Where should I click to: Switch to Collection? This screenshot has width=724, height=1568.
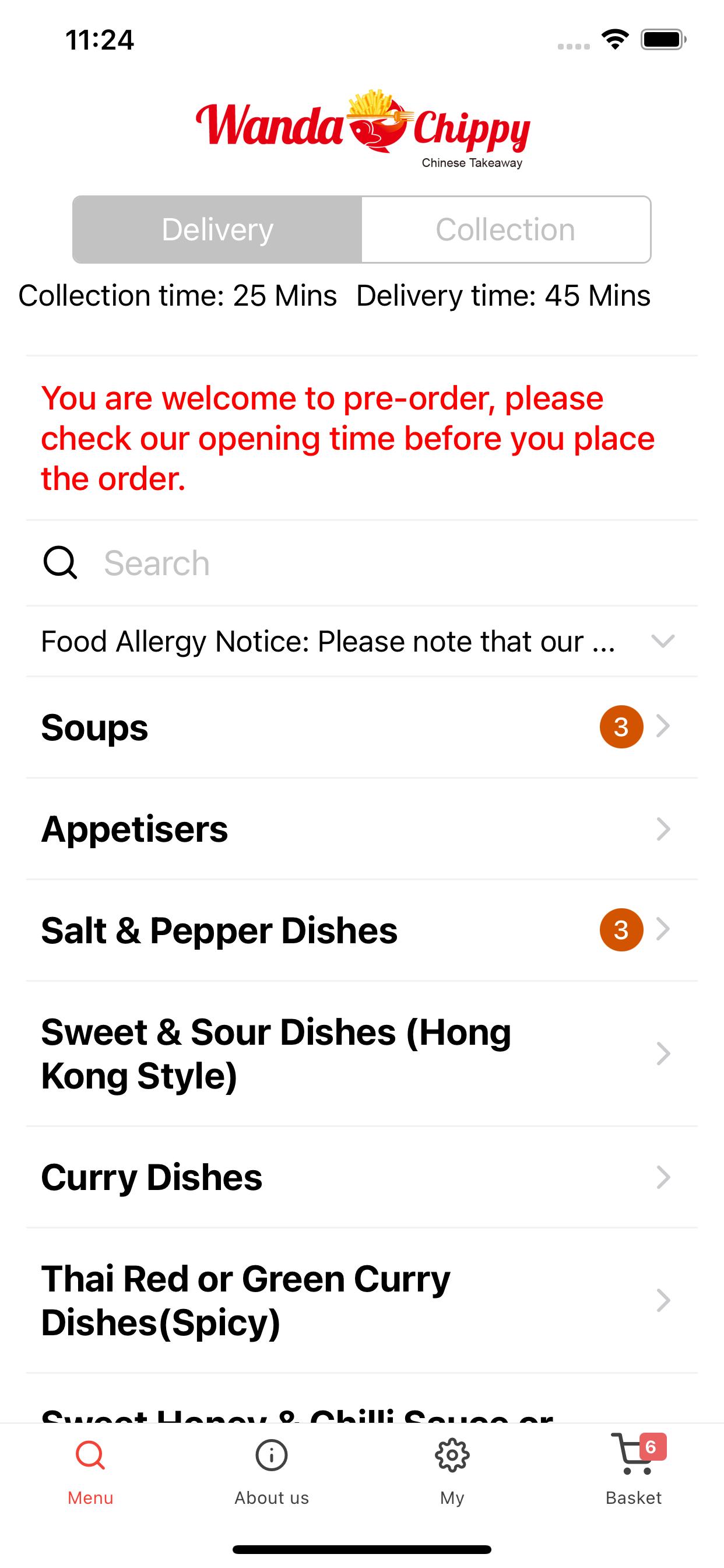(505, 229)
